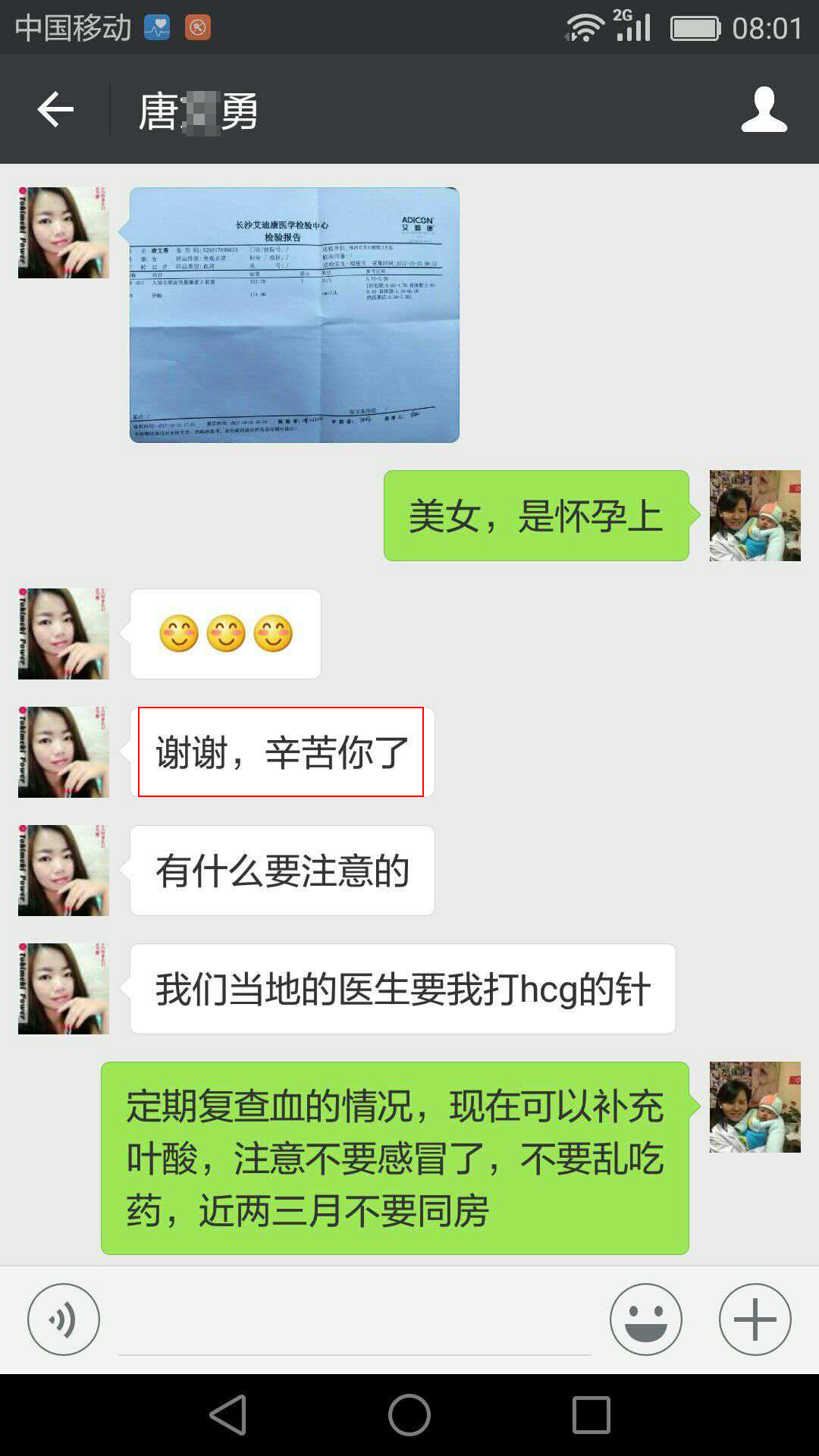Screen dimensions: 819x1456
Task: Go back from the chat
Action: click(x=55, y=110)
